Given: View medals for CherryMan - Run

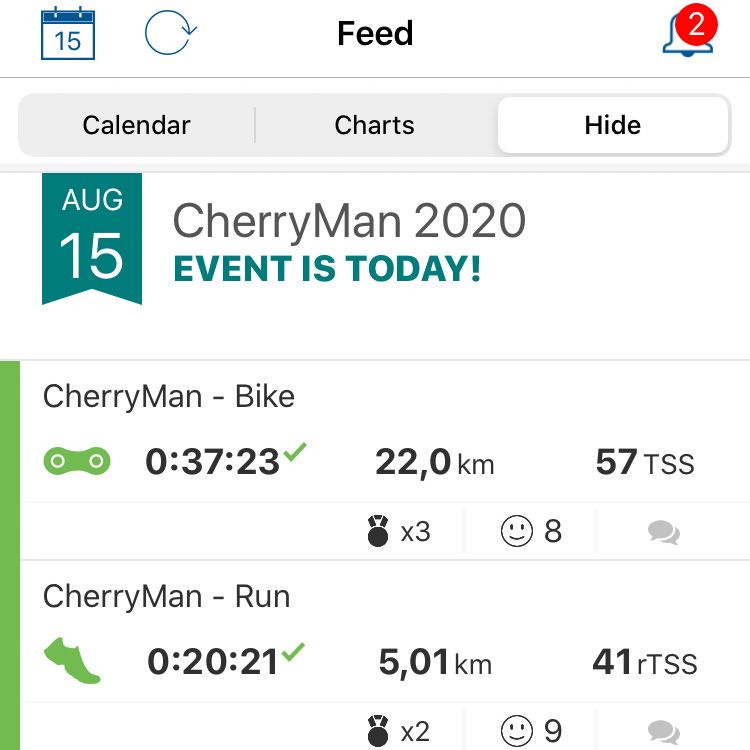Looking at the screenshot, I should [398, 732].
